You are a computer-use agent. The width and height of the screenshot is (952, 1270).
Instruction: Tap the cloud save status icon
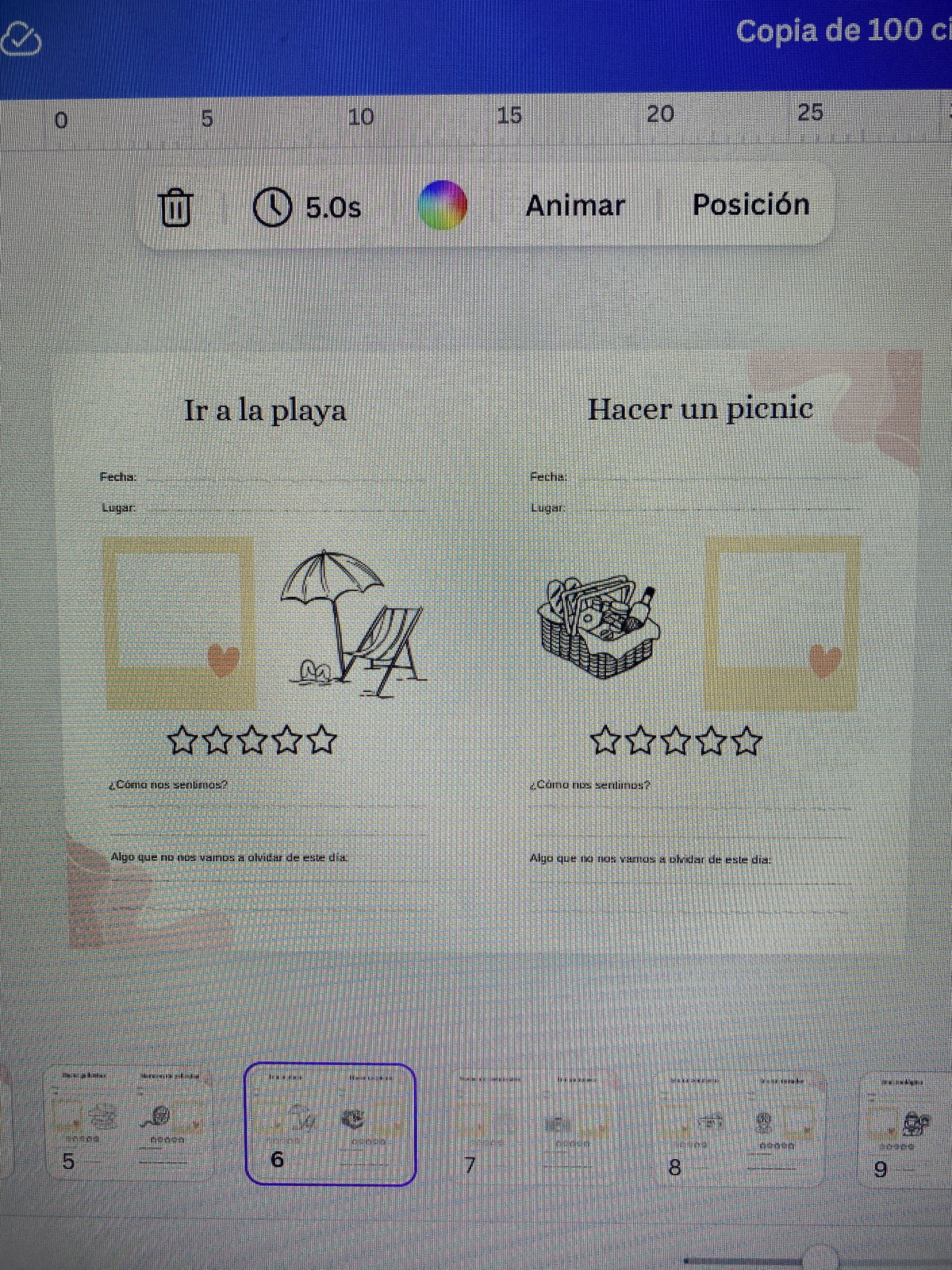21,37
